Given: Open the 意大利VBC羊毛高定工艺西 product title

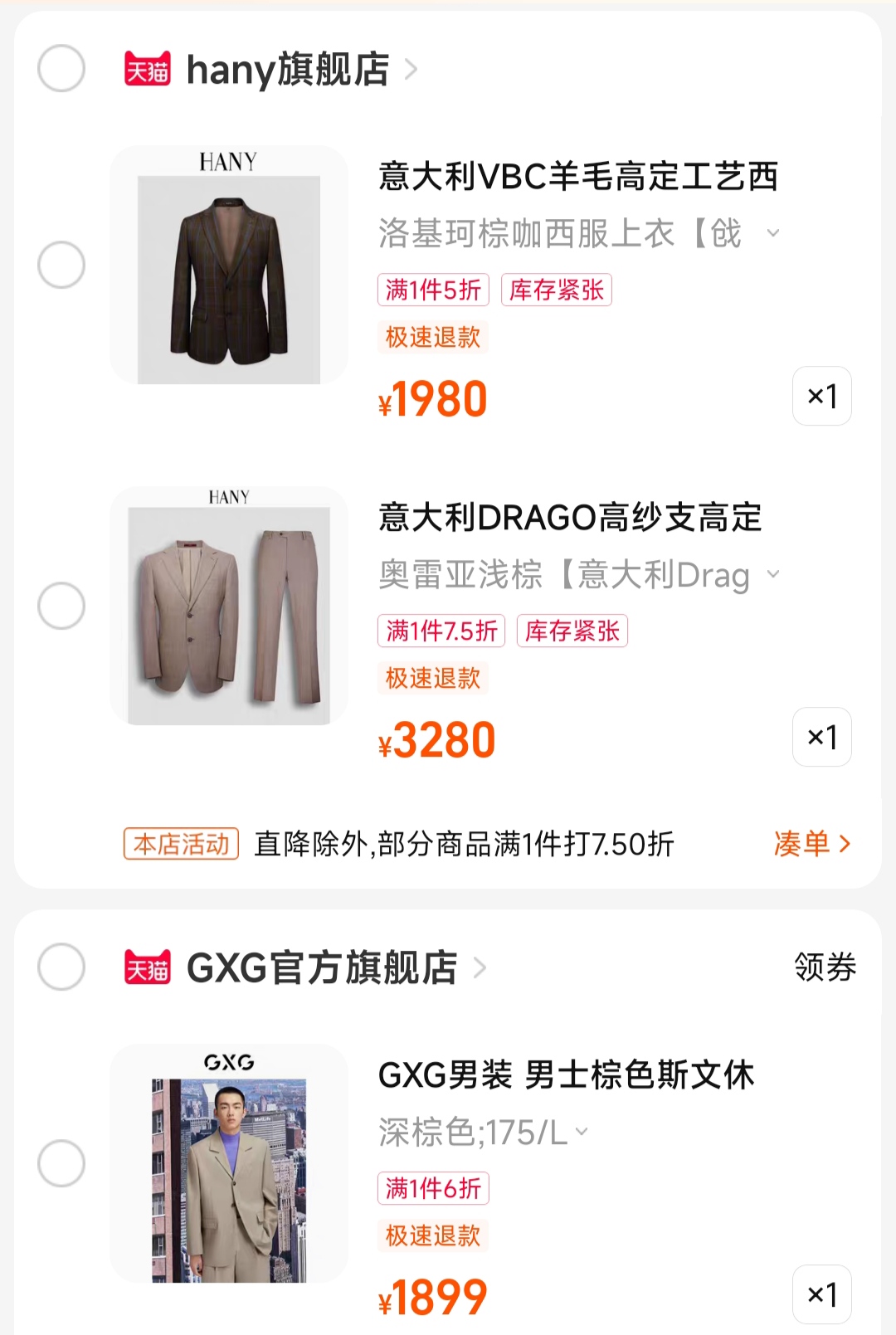Looking at the screenshot, I should point(578,177).
